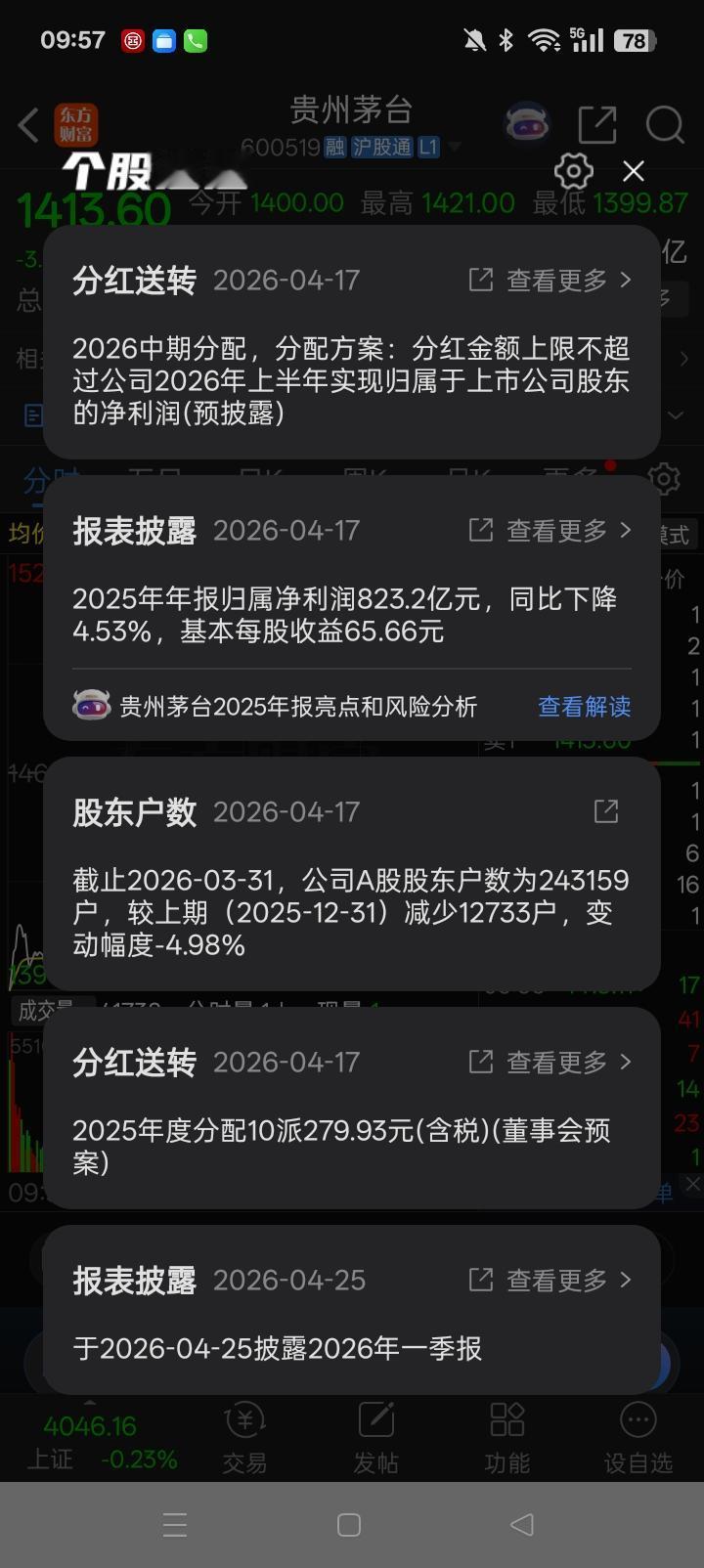Open the AI assistant robot icon at top
The height and width of the screenshot is (1568, 704).
[528, 122]
